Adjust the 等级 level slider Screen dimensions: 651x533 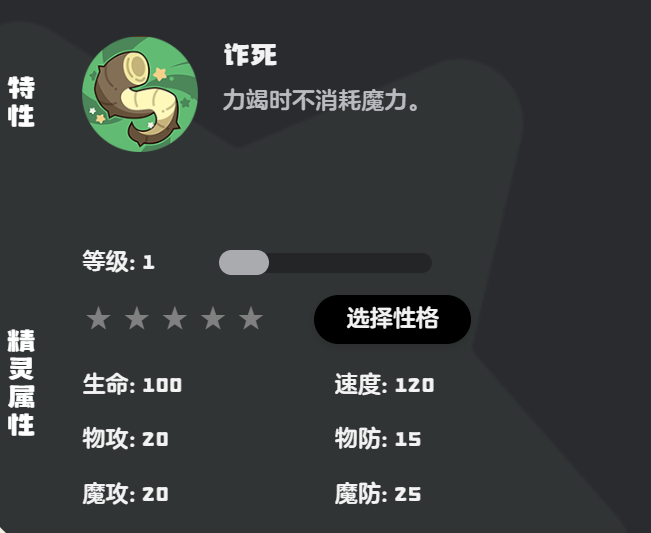click(244, 263)
